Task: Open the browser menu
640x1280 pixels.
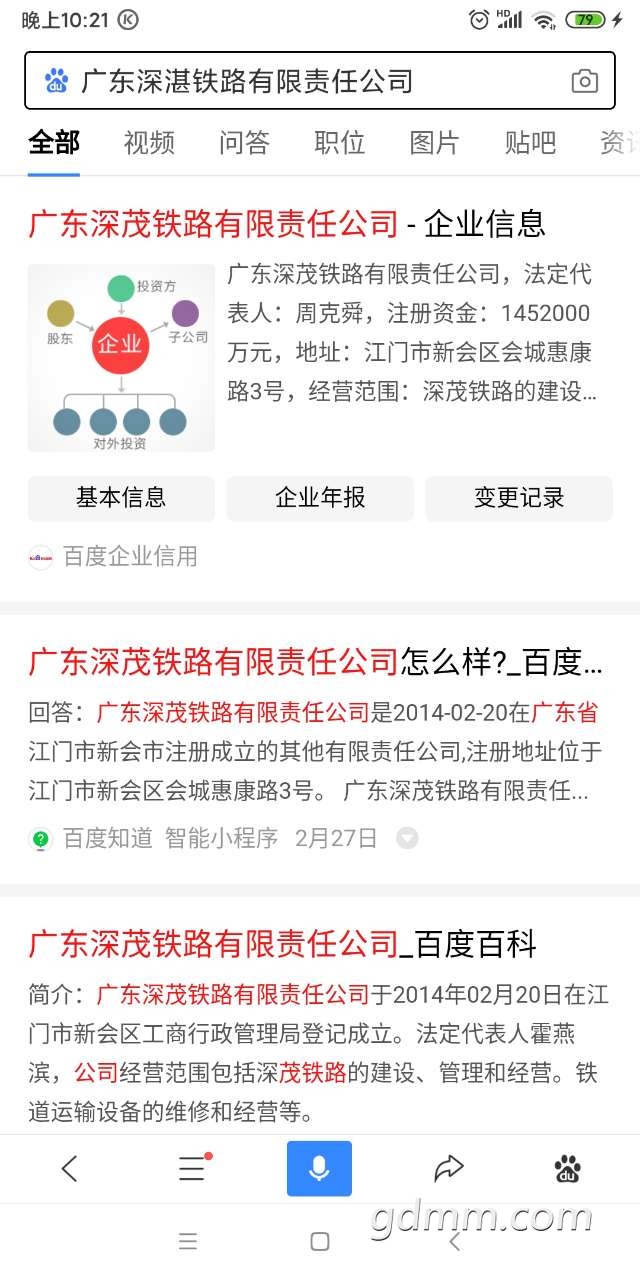Action: pos(191,1168)
